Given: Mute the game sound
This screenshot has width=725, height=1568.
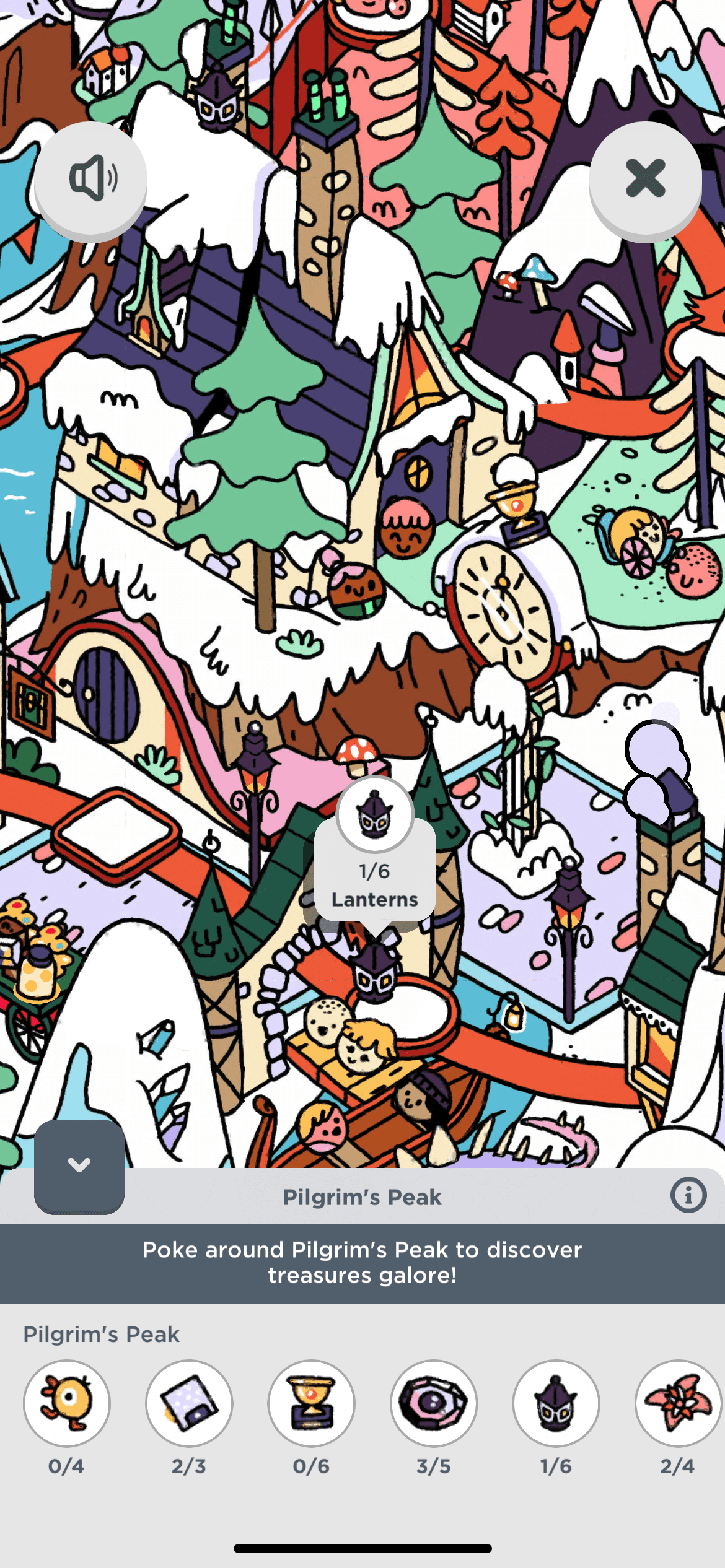Looking at the screenshot, I should point(91,178).
